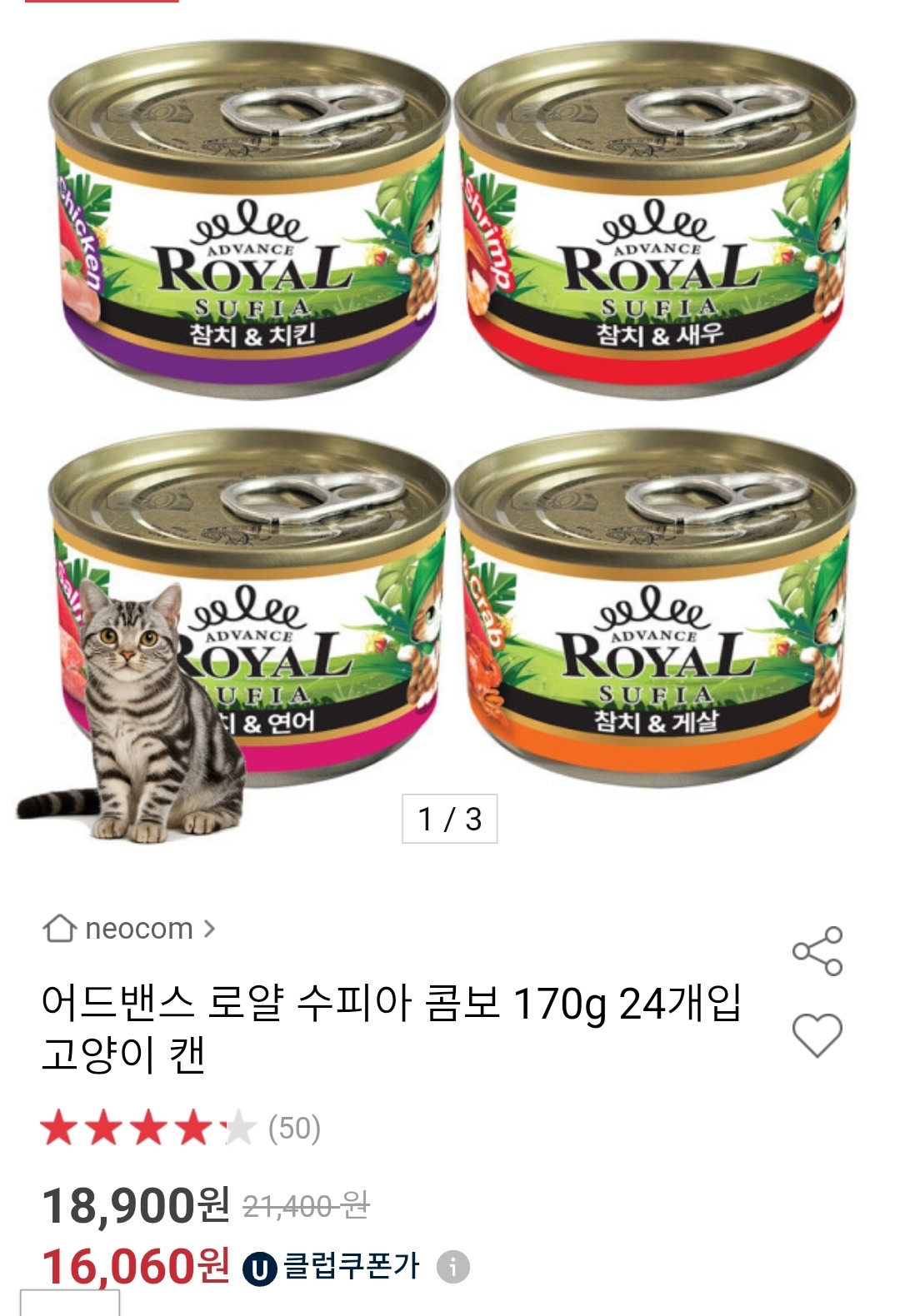Share this cat food product
The width and height of the screenshot is (900, 1316).
click(817, 951)
